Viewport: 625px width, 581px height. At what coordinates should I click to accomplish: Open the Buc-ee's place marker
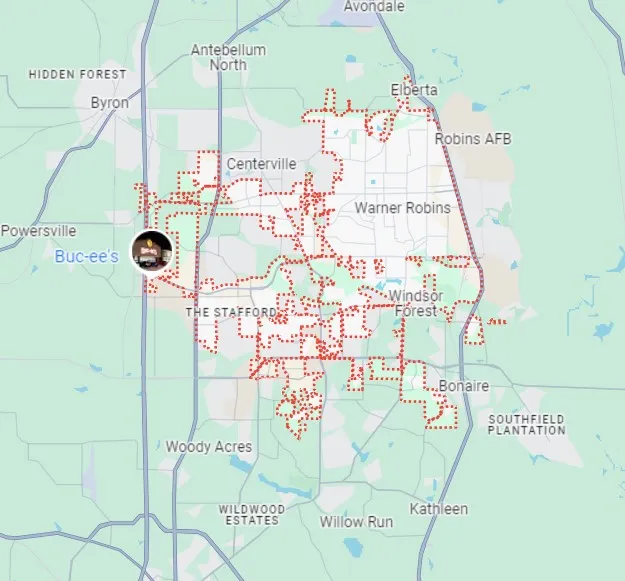click(152, 252)
